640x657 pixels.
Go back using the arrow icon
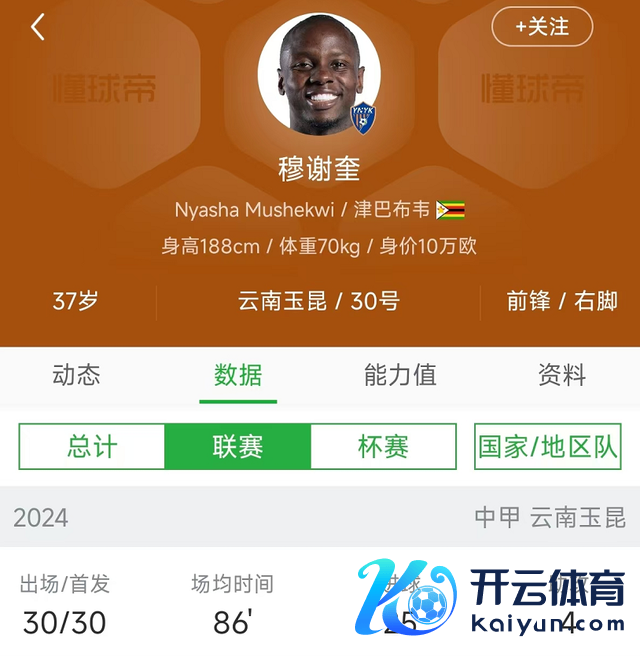[x=38, y=27]
